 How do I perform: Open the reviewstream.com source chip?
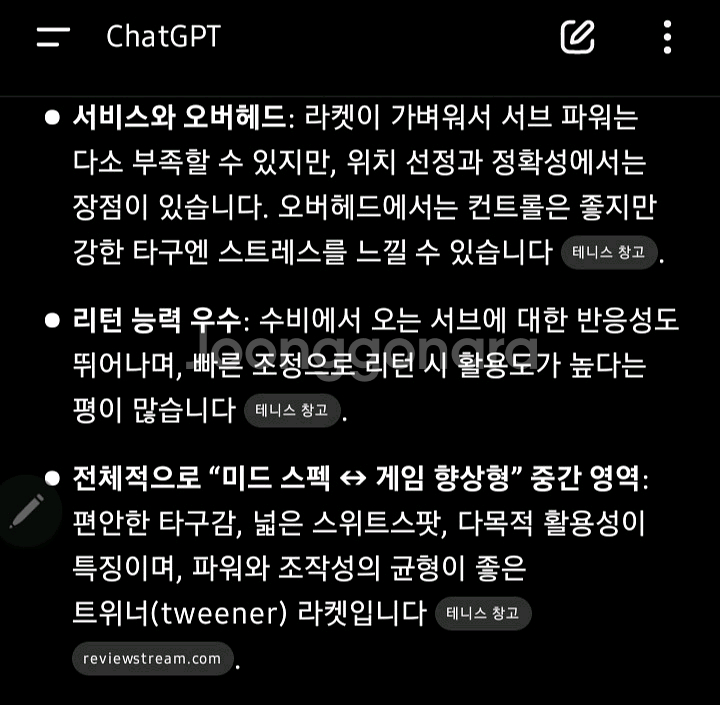click(x=152, y=659)
